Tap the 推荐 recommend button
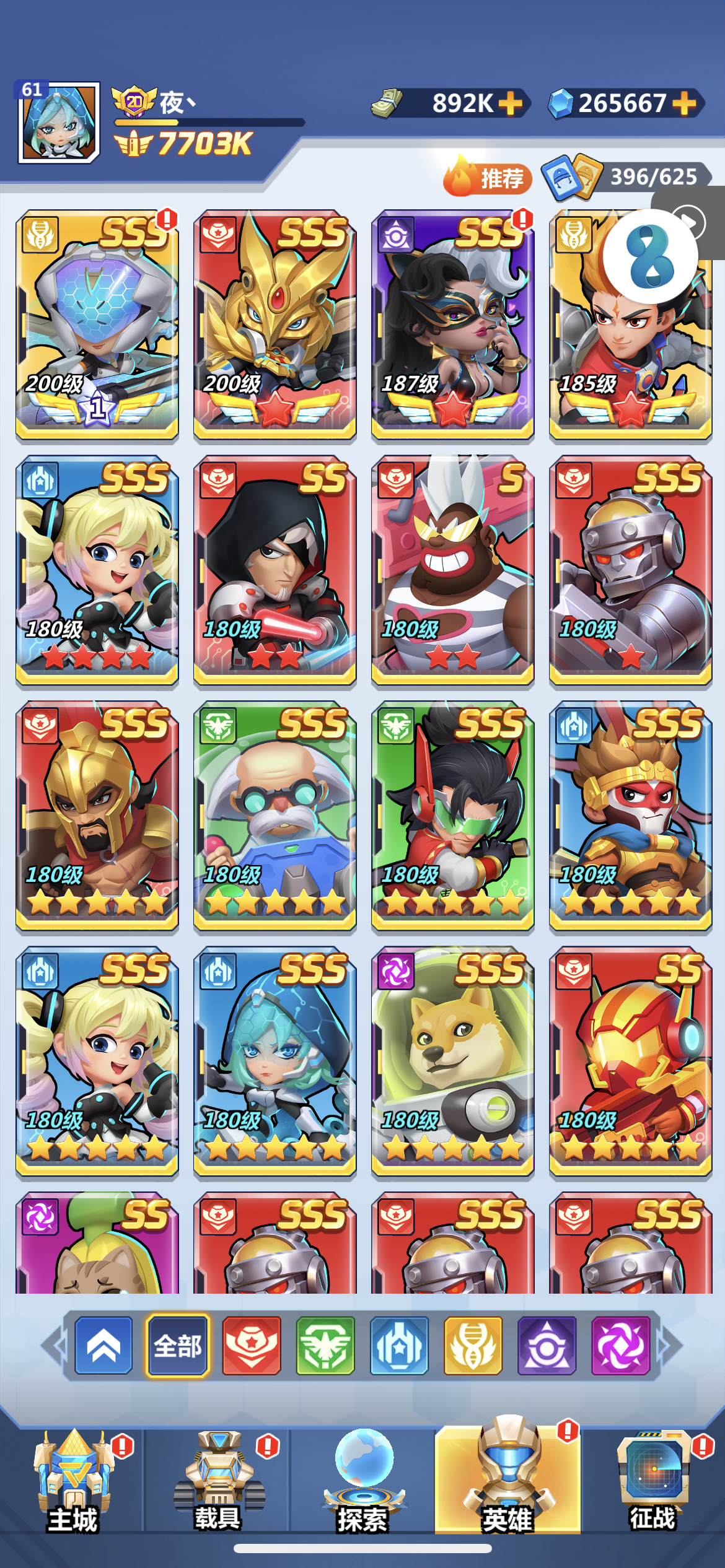The image size is (725, 1568). point(488,178)
